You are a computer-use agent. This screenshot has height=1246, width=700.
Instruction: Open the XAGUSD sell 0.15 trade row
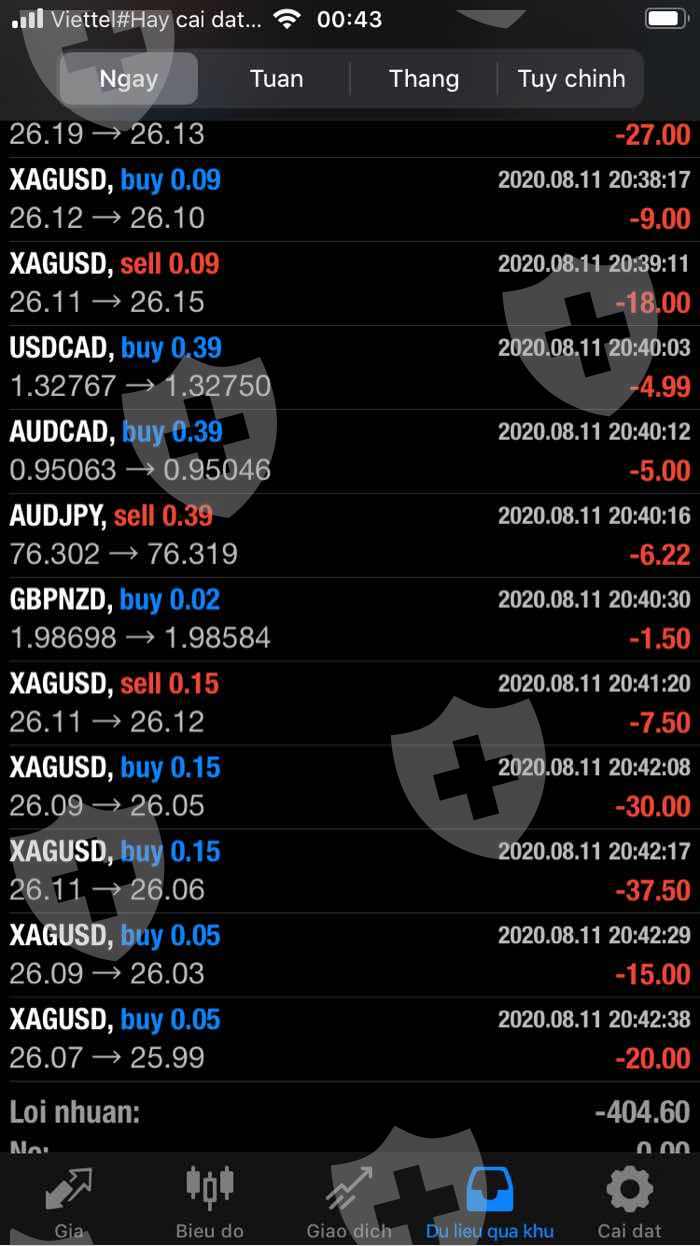point(350,703)
